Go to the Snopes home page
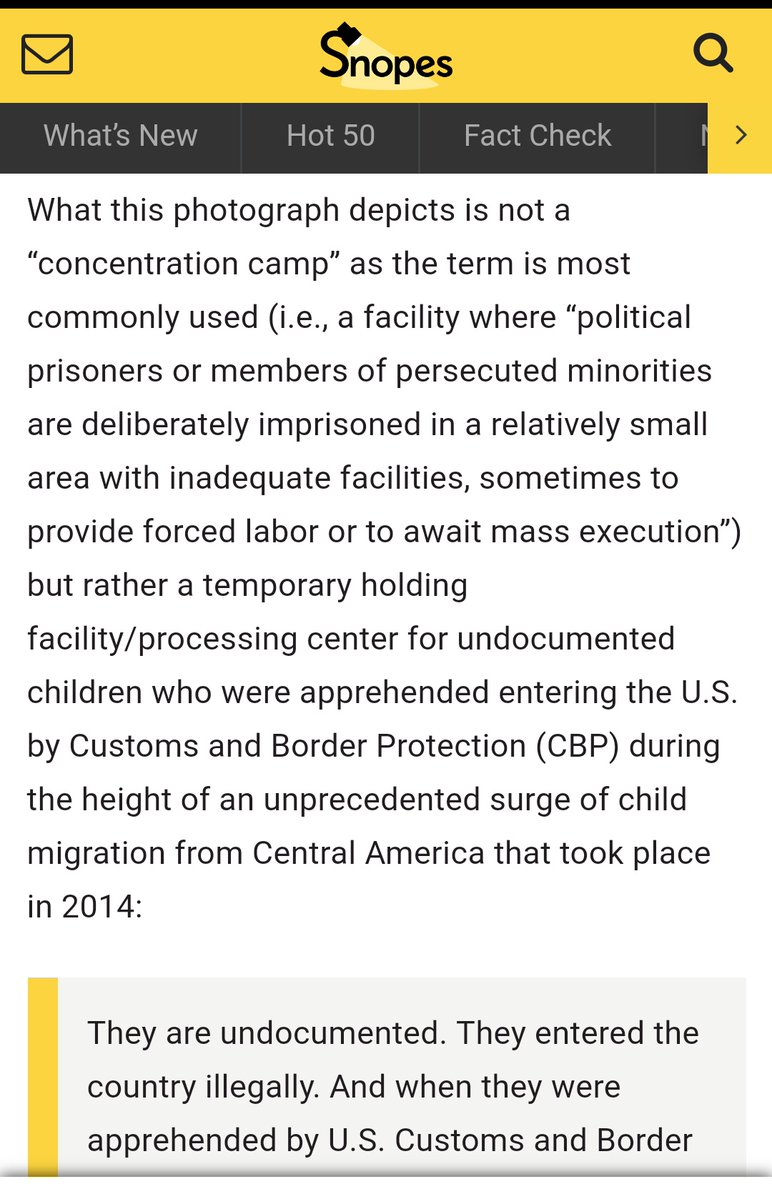 pyautogui.click(x=386, y=55)
